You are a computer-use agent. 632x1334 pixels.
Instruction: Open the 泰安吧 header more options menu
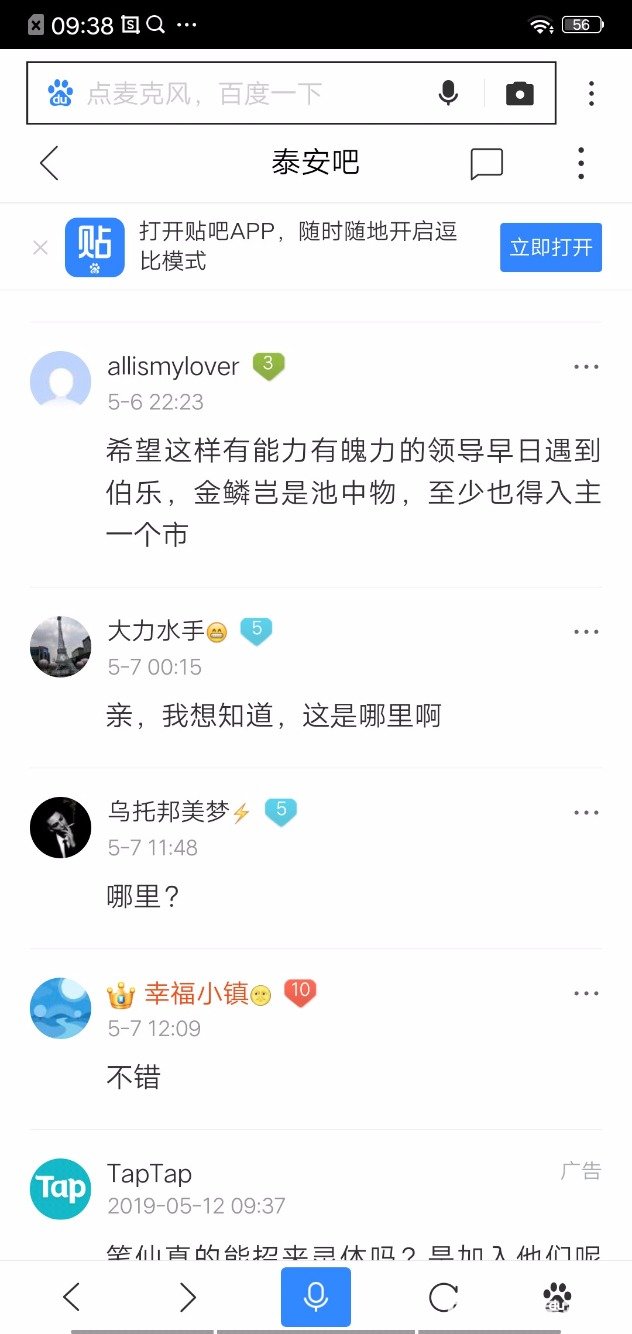tap(581, 163)
